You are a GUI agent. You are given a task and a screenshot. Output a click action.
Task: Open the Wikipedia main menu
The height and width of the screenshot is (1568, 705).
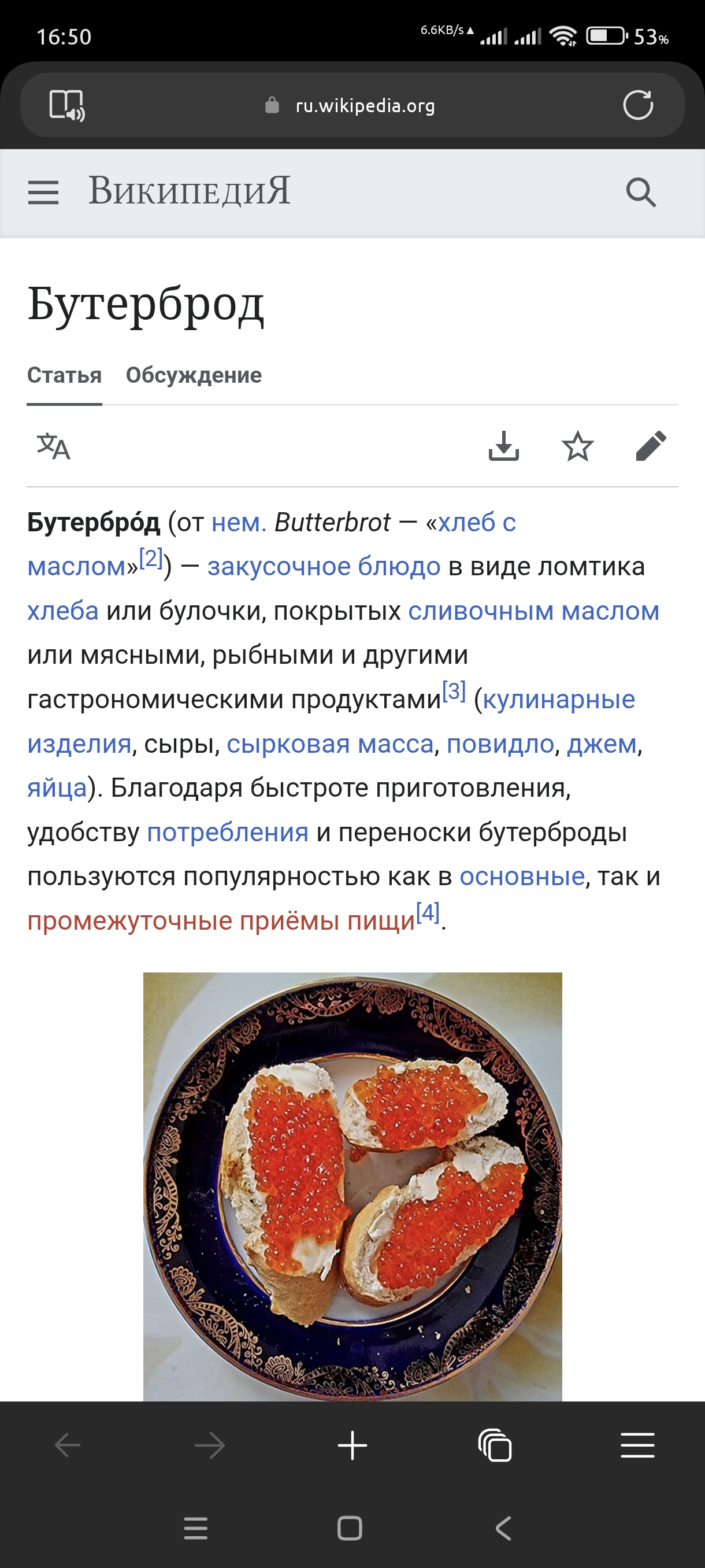pos(43,193)
